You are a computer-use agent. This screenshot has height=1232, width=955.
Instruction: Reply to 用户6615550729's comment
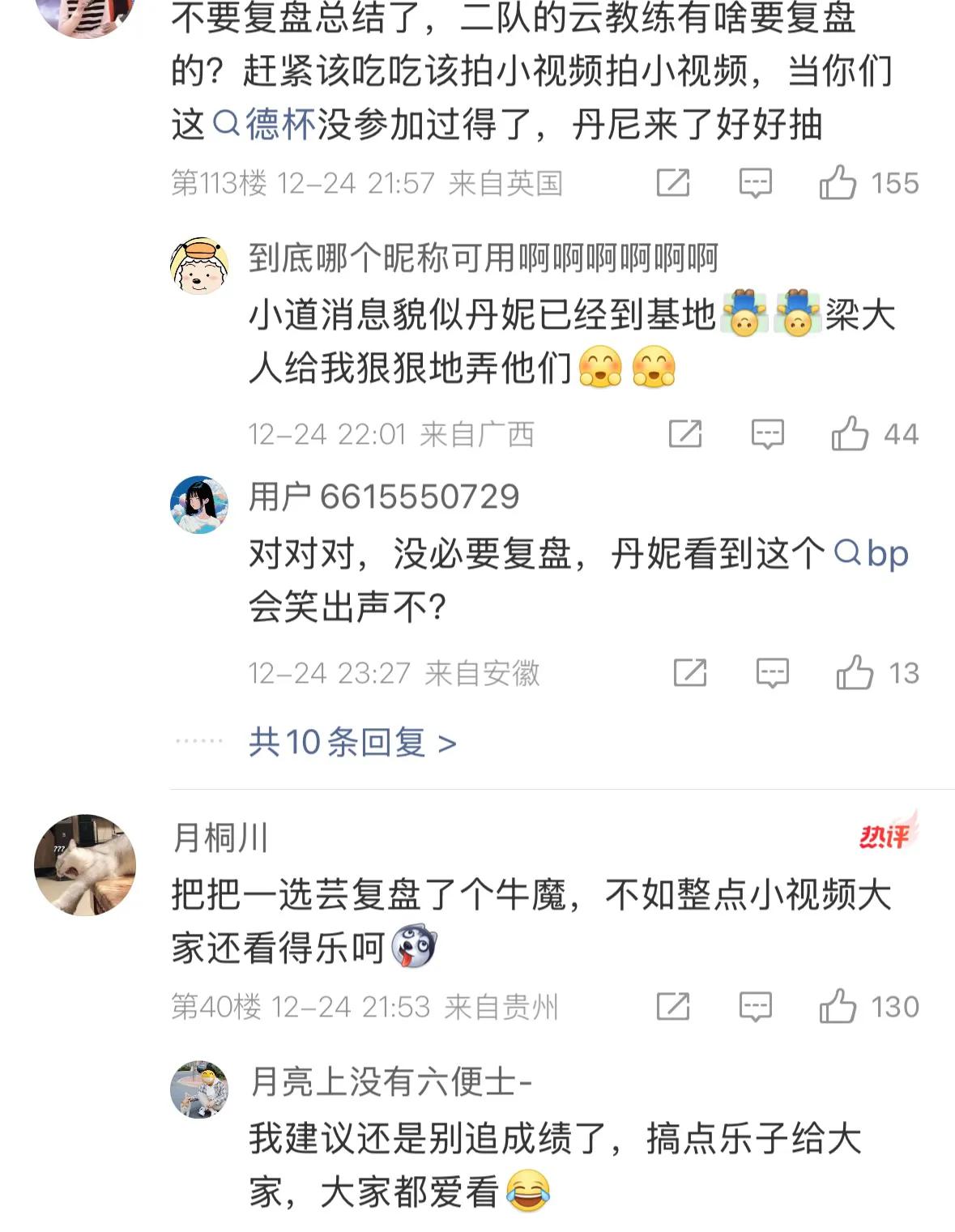click(772, 672)
